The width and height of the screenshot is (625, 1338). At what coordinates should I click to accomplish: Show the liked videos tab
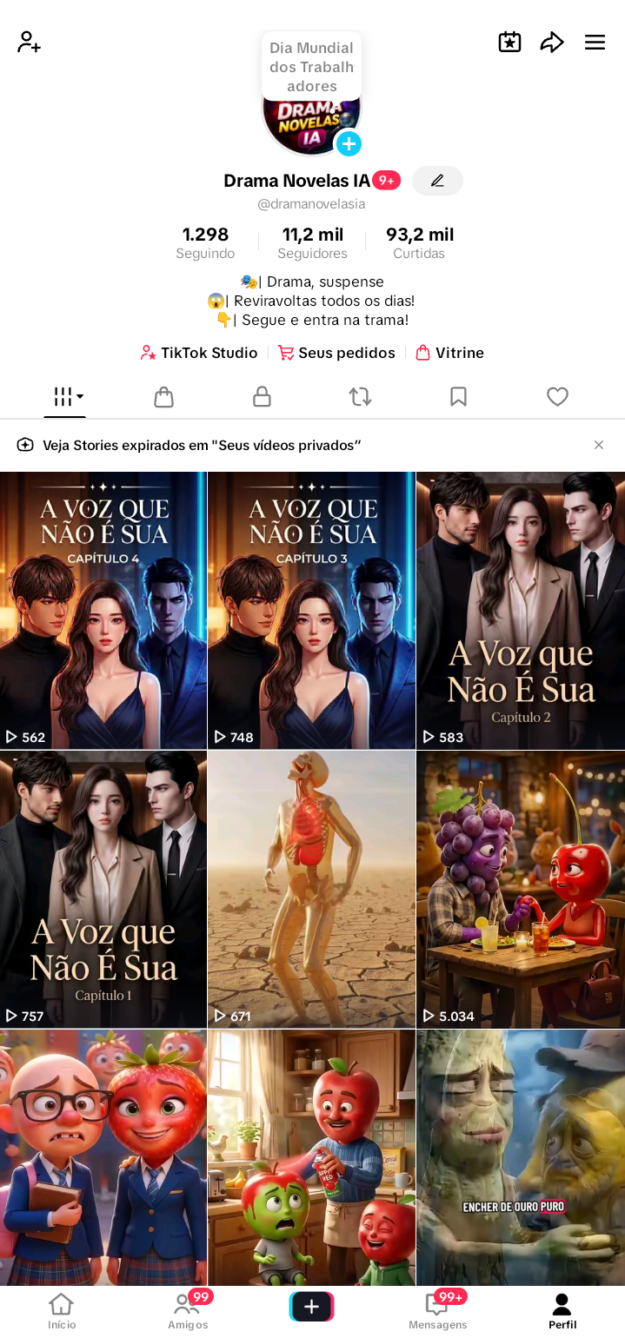[557, 397]
